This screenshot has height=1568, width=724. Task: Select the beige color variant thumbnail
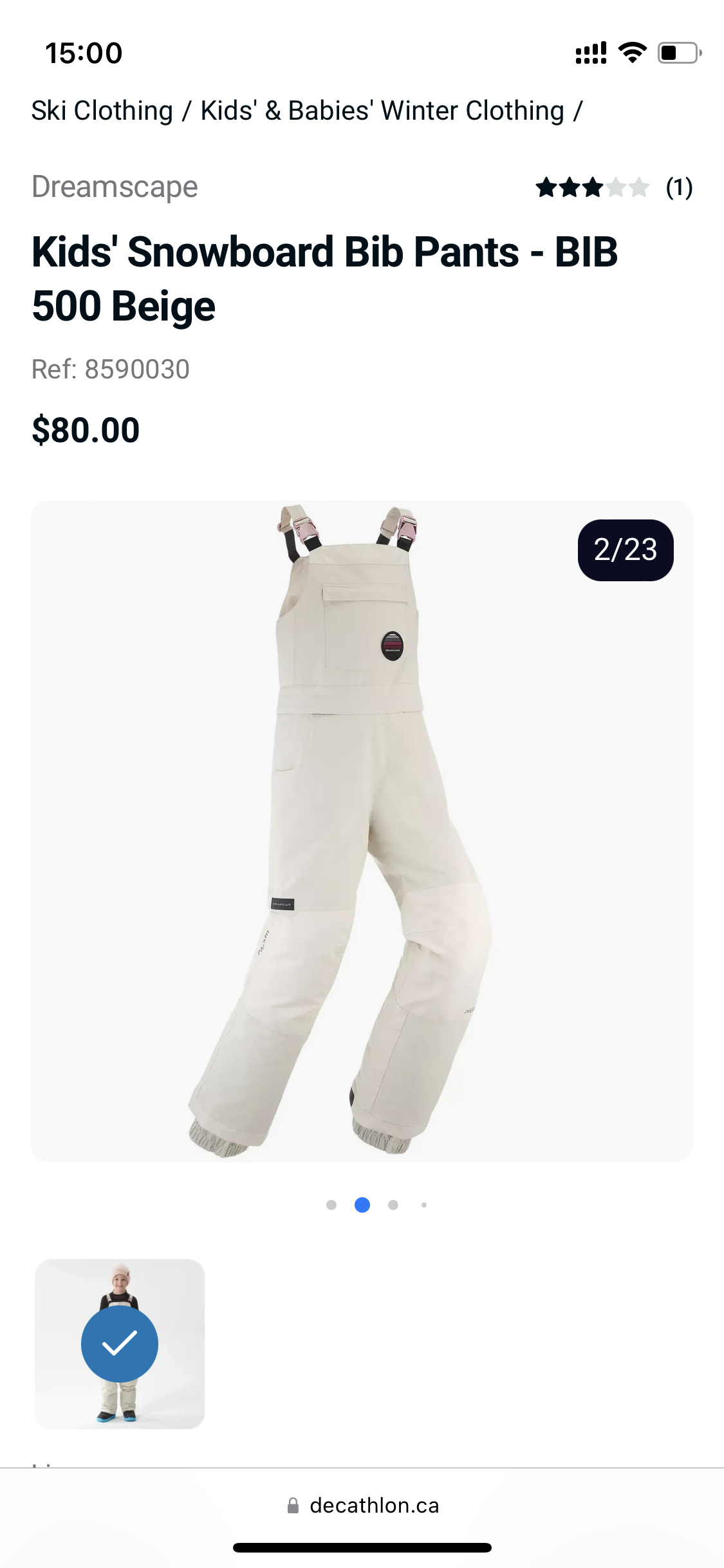120,1343
